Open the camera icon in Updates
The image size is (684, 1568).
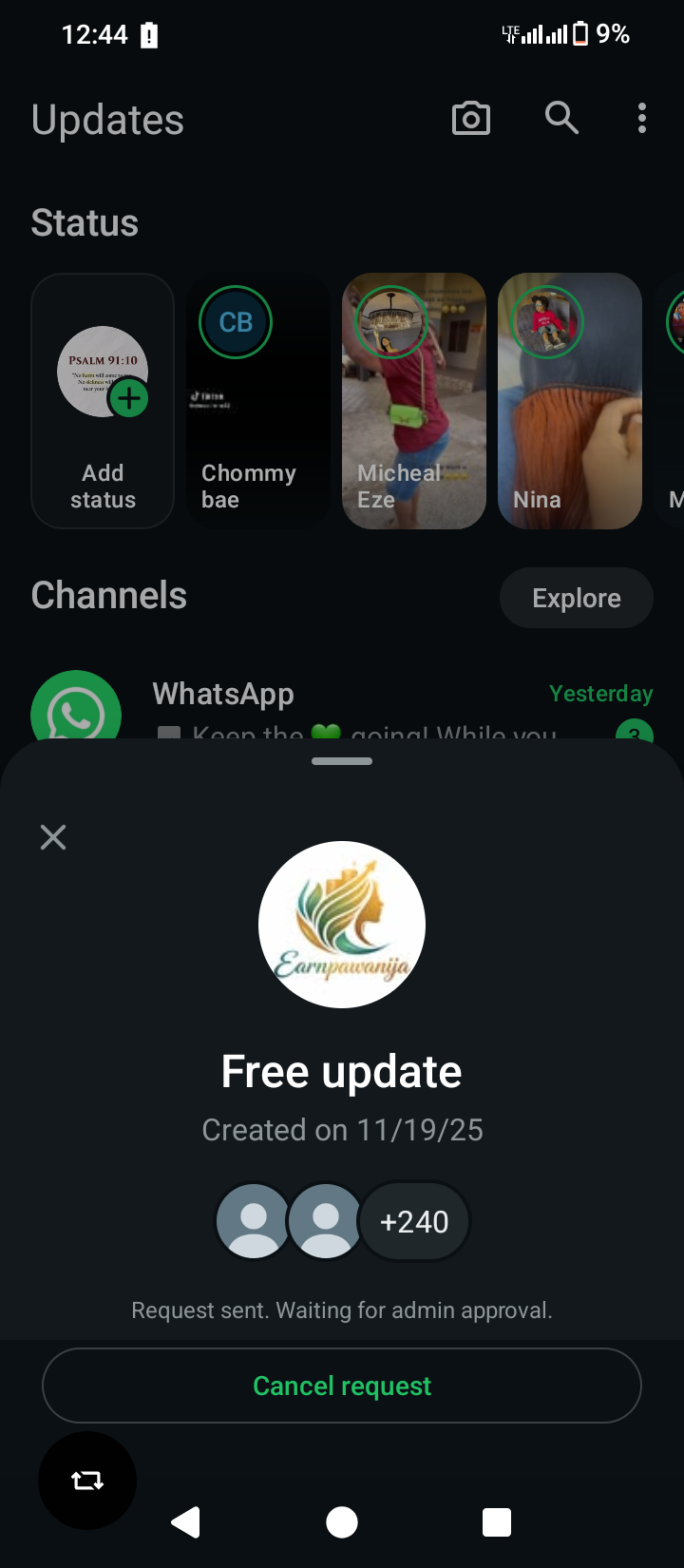pyautogui.click(x=471, y=119)
